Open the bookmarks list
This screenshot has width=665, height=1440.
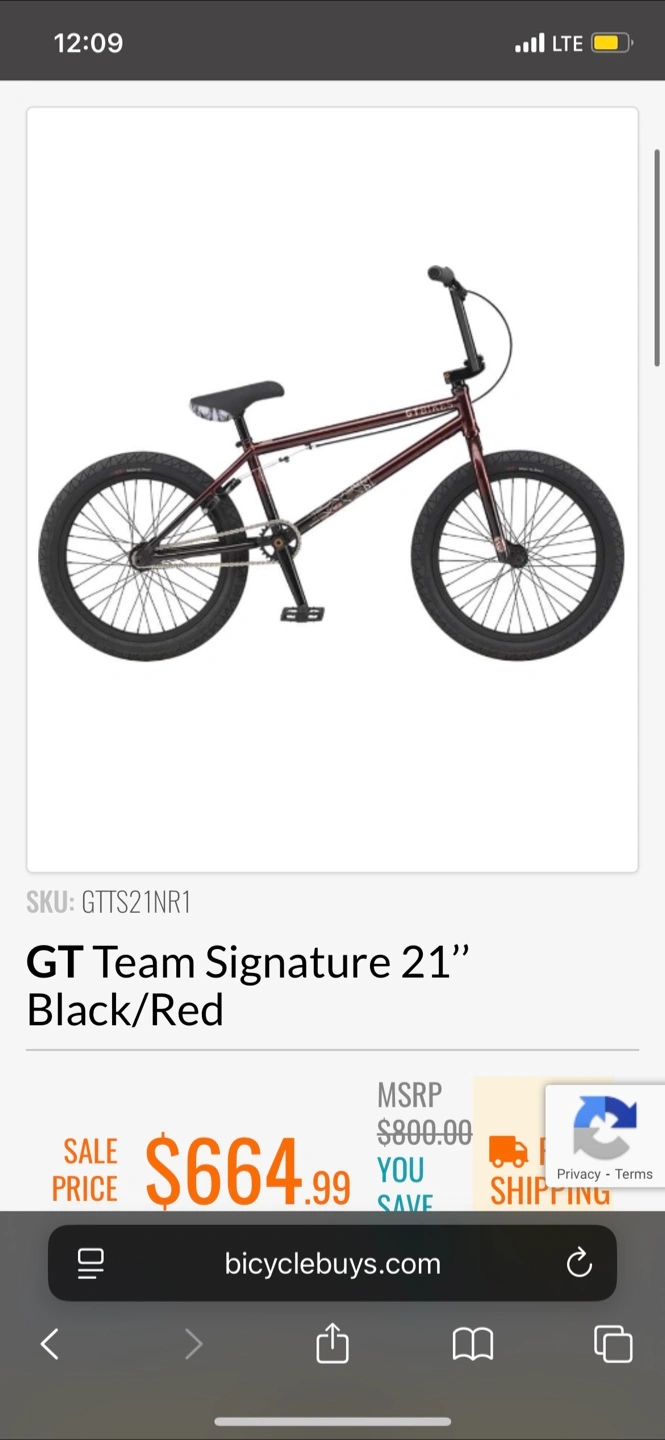[473, 1344]
